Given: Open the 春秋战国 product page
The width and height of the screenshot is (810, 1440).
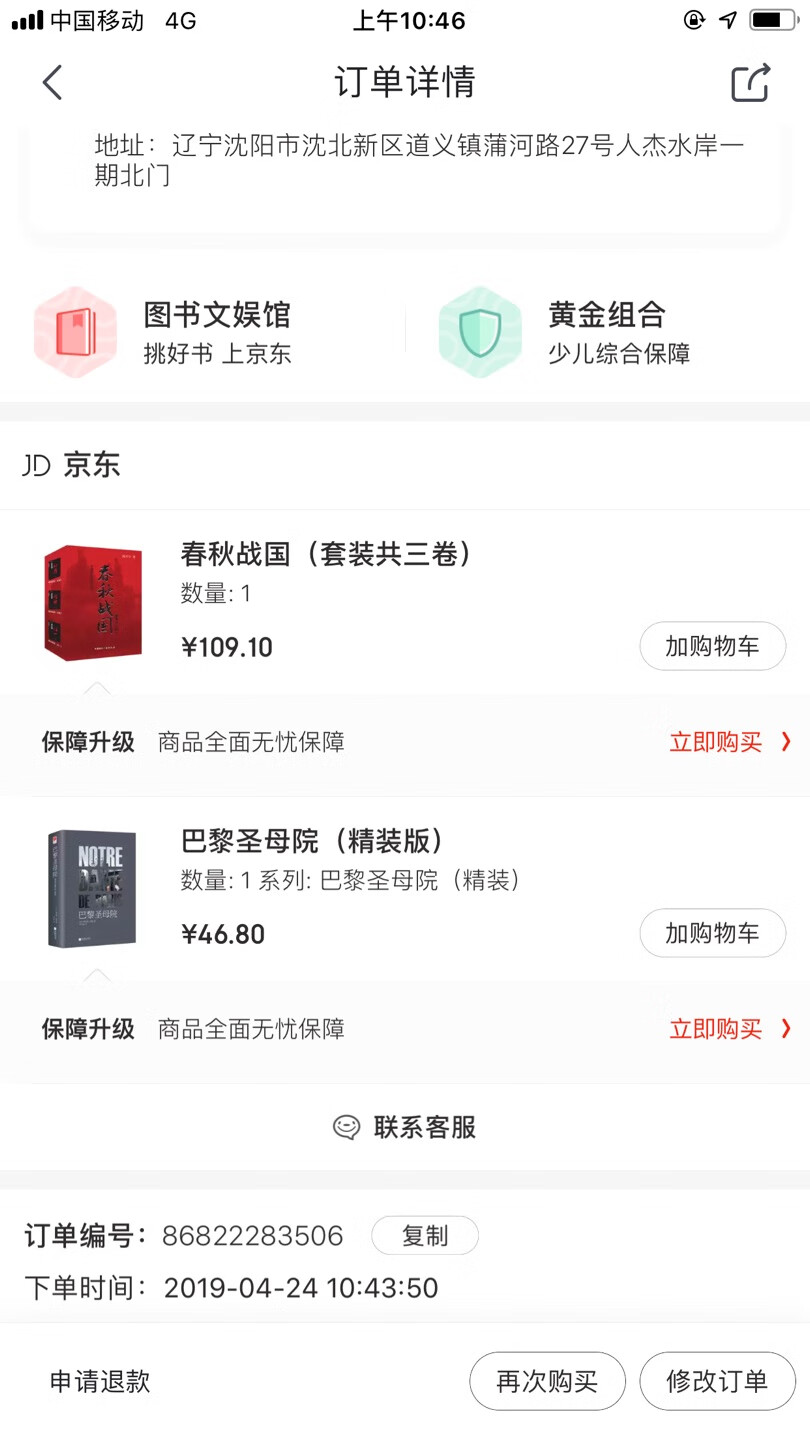Looking at the screenshot, I should coord(325,554).
